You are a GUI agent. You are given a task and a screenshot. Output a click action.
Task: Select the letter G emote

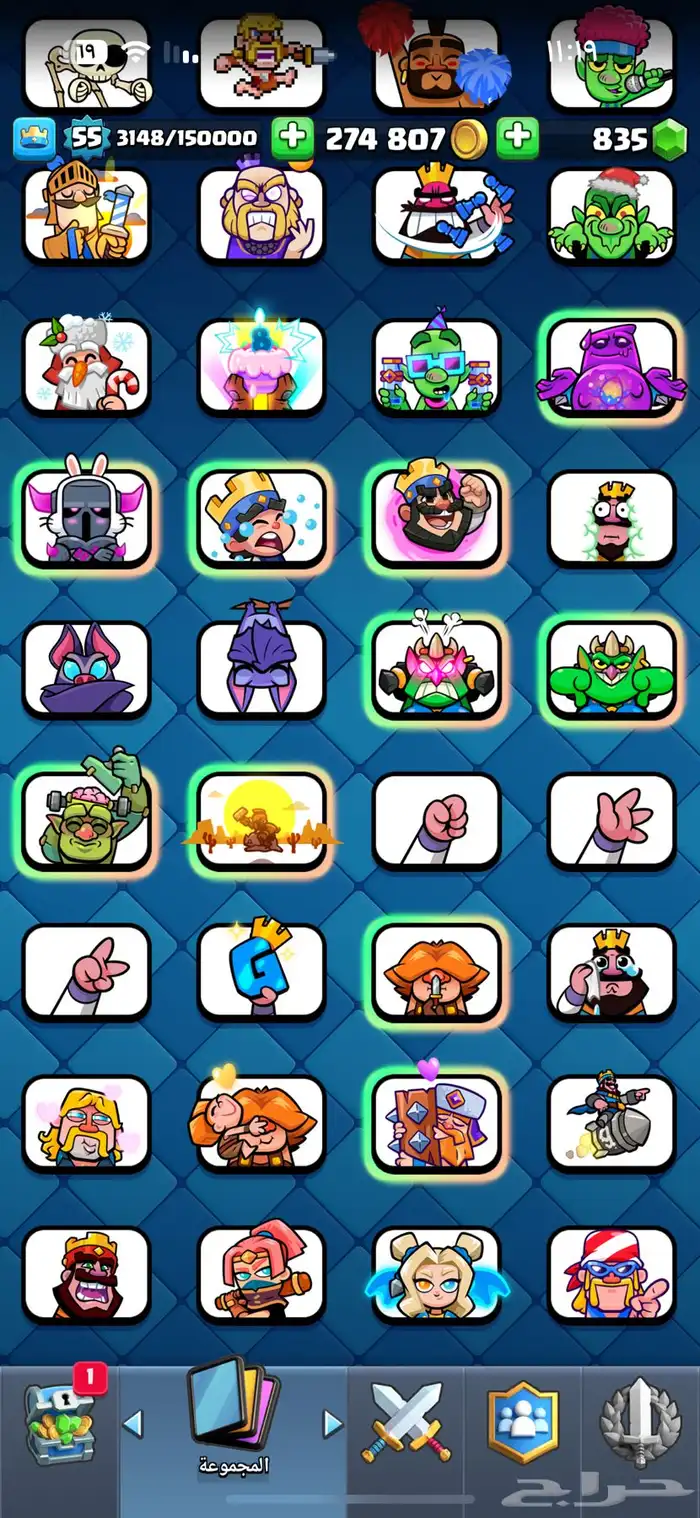click(261, 971)
